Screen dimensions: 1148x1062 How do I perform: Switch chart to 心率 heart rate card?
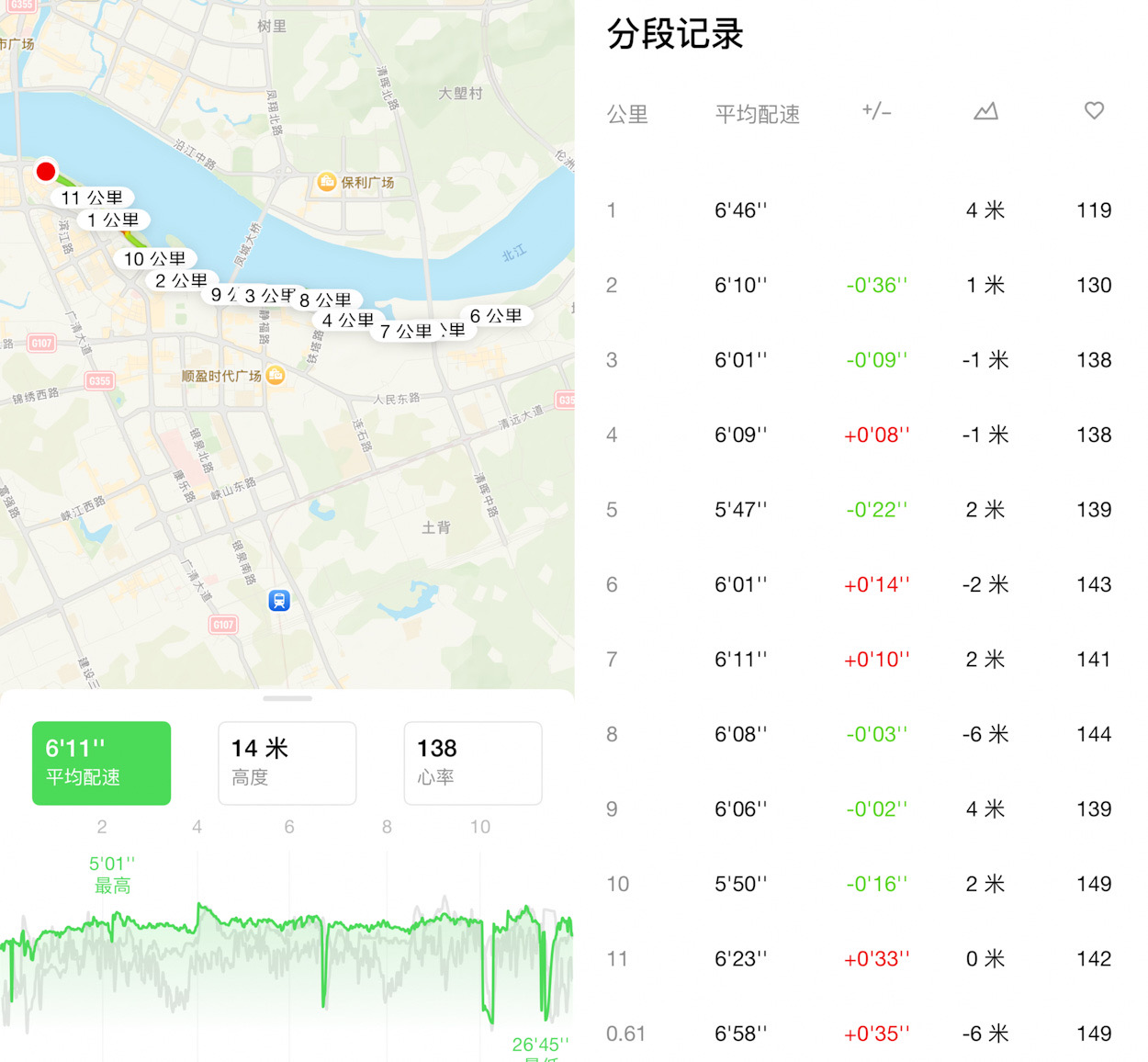(x=472, y=763)
